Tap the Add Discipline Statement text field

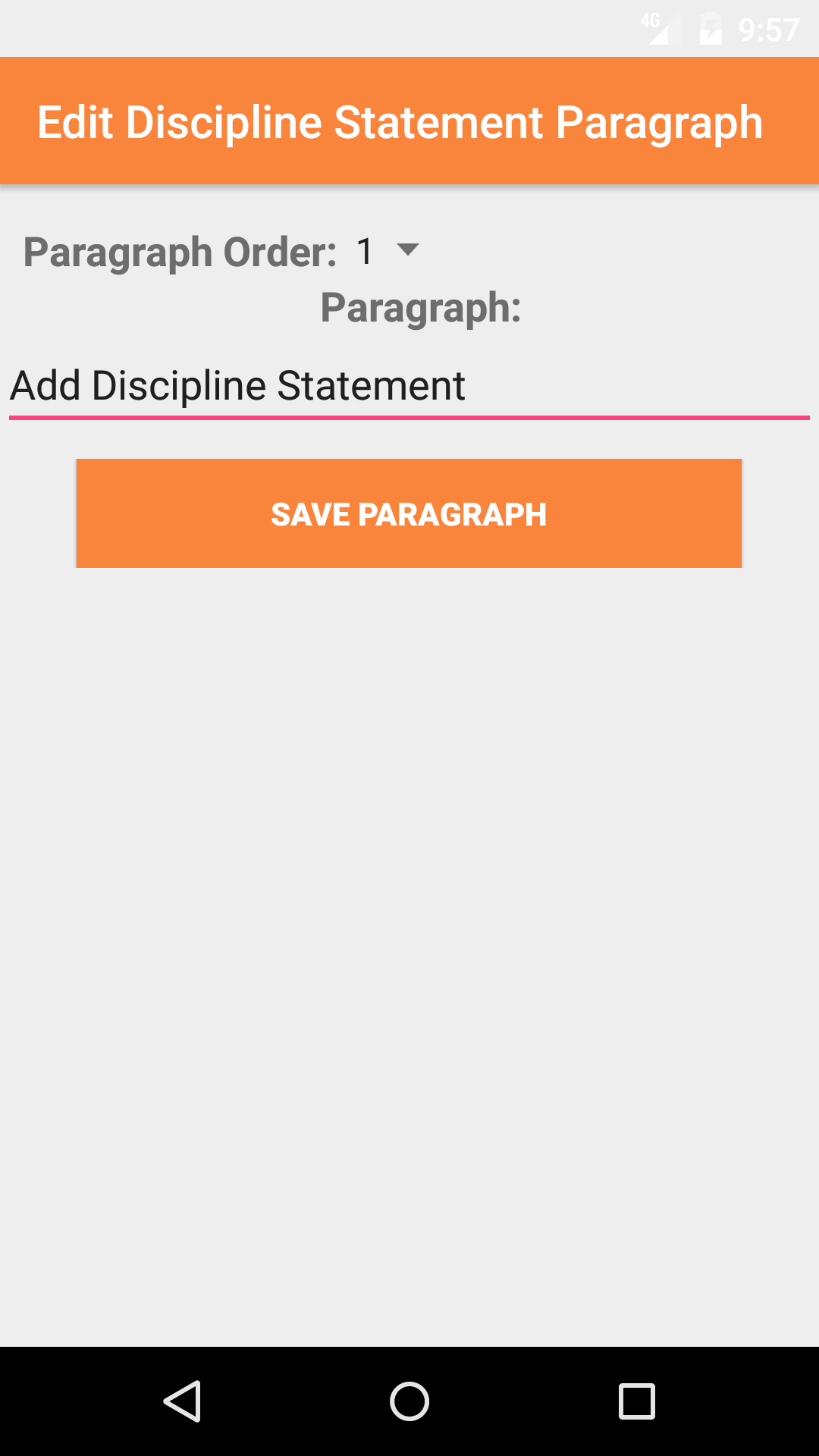[409, 387]
